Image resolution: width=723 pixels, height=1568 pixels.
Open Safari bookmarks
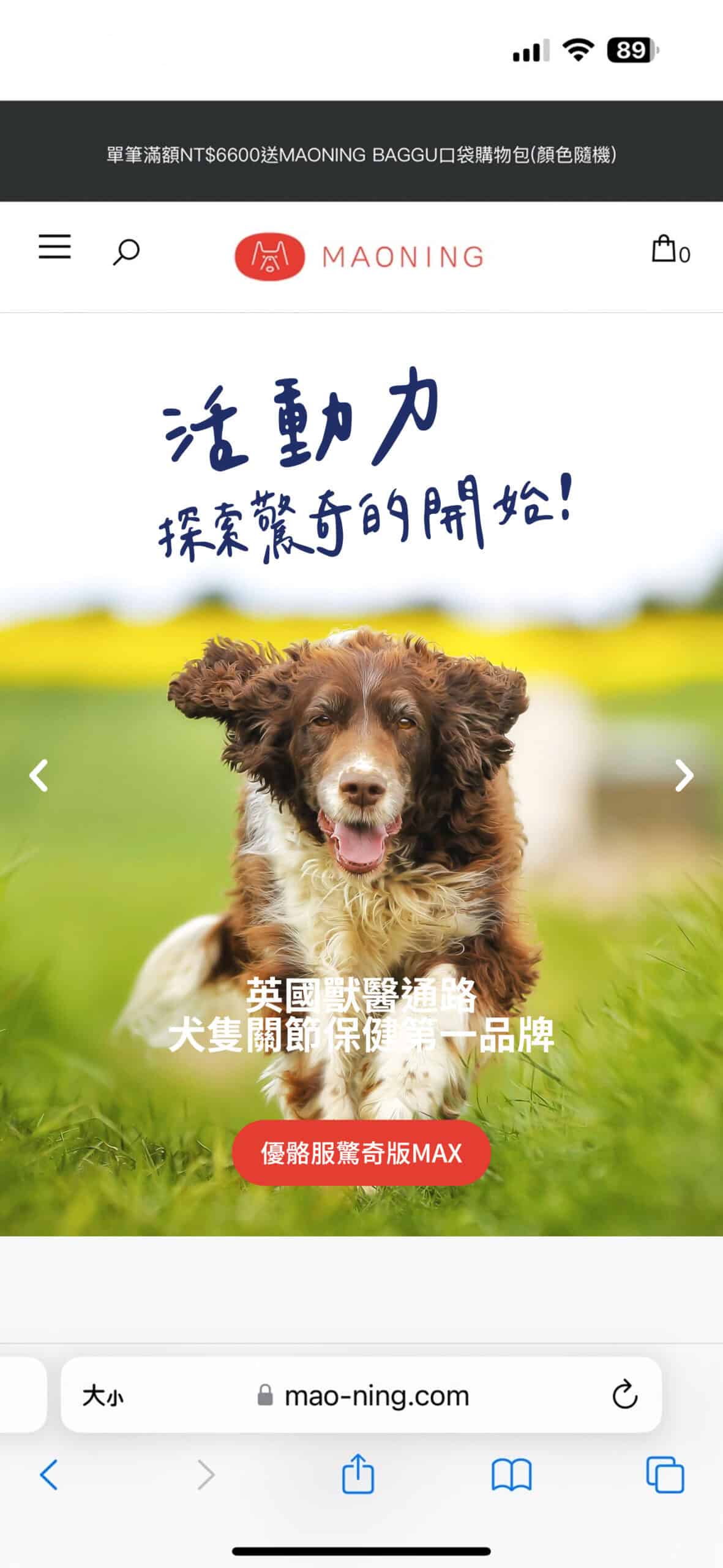point(511,1475)
